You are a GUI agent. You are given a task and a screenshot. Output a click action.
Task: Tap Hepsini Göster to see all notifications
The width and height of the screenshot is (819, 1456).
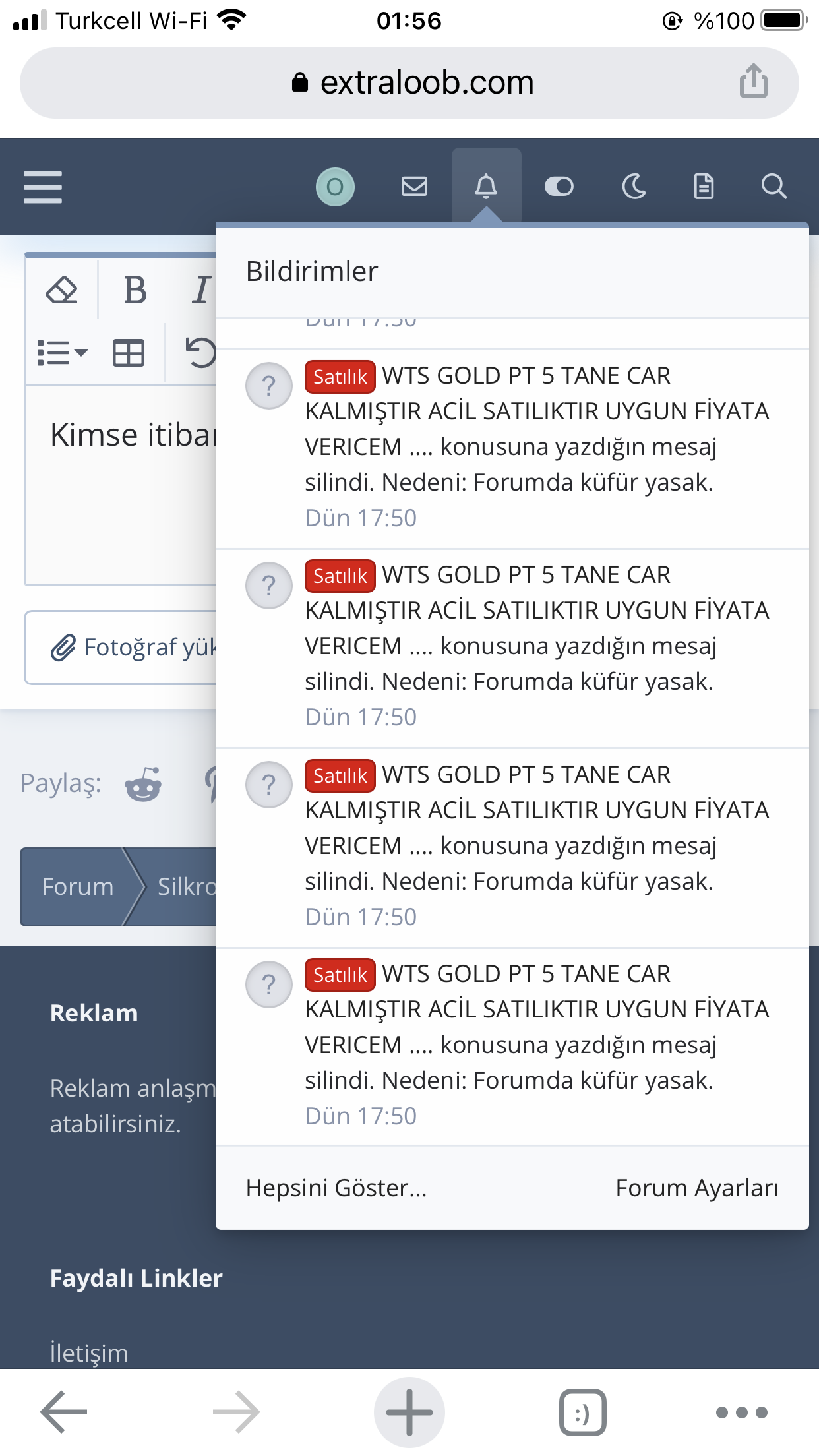(x=336, y=1188)
